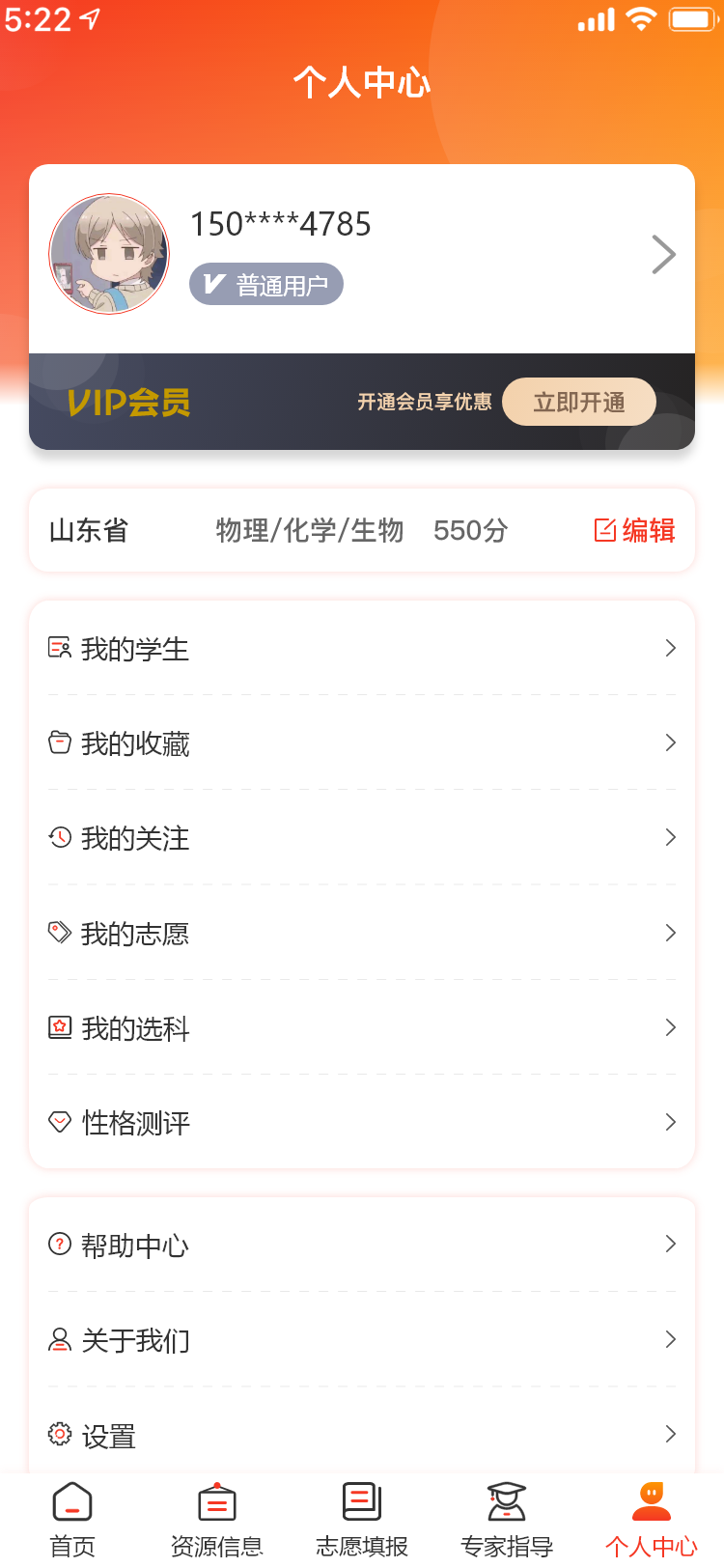Screen dimensions: 724x1568
Task: View 我的关注 list
Action: click(362, 838)
